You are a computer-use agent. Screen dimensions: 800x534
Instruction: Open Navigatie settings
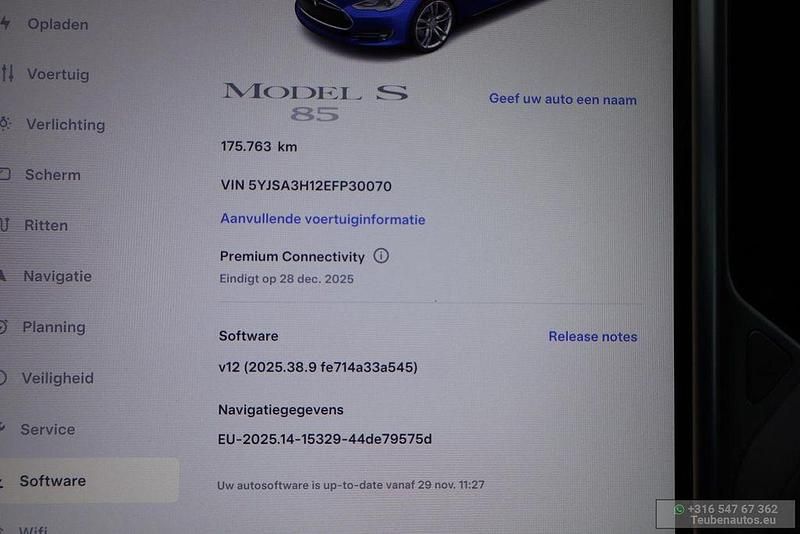tap(57, 276)
